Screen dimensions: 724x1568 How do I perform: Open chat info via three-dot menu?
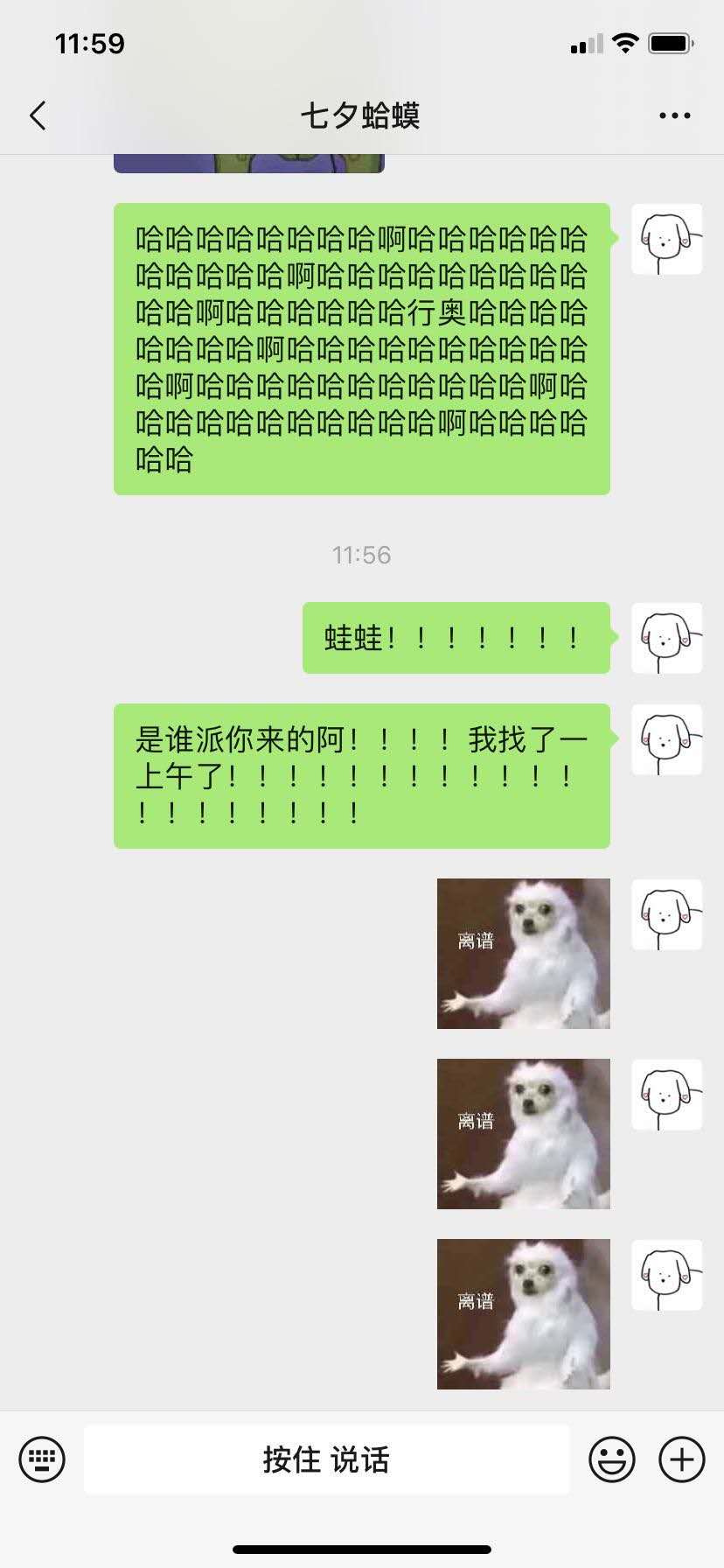(674, 115)
